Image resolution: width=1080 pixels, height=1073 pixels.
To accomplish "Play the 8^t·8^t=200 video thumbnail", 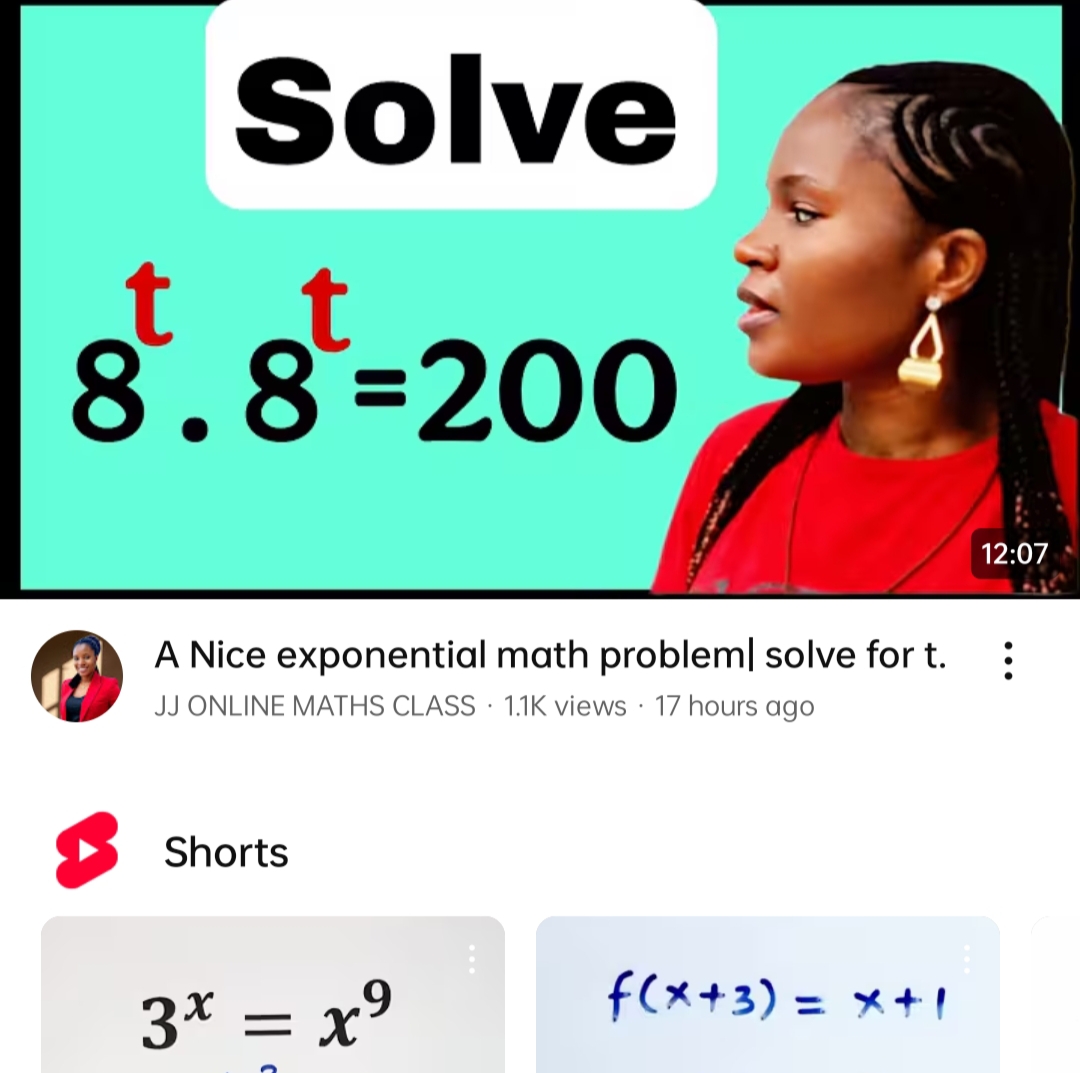I will click(540, 300).
